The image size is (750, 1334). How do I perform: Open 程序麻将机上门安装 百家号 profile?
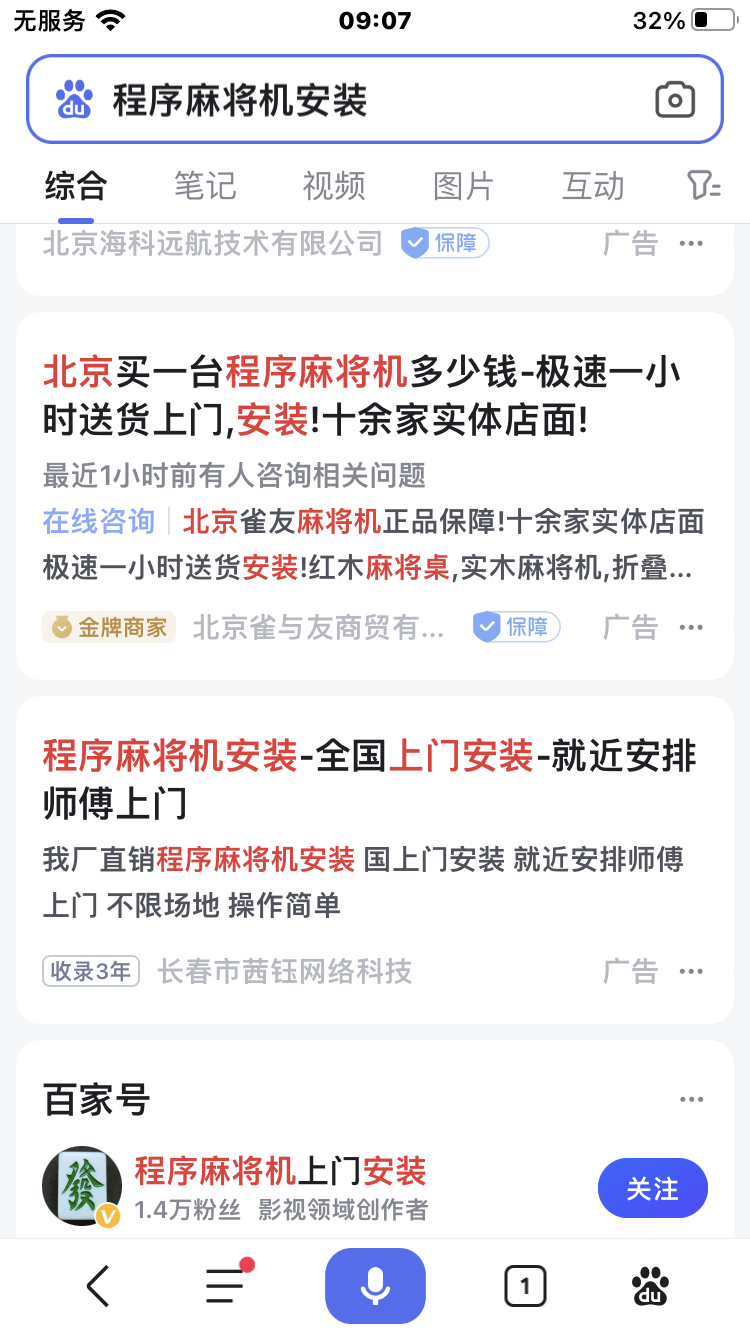coord(280,1170)
